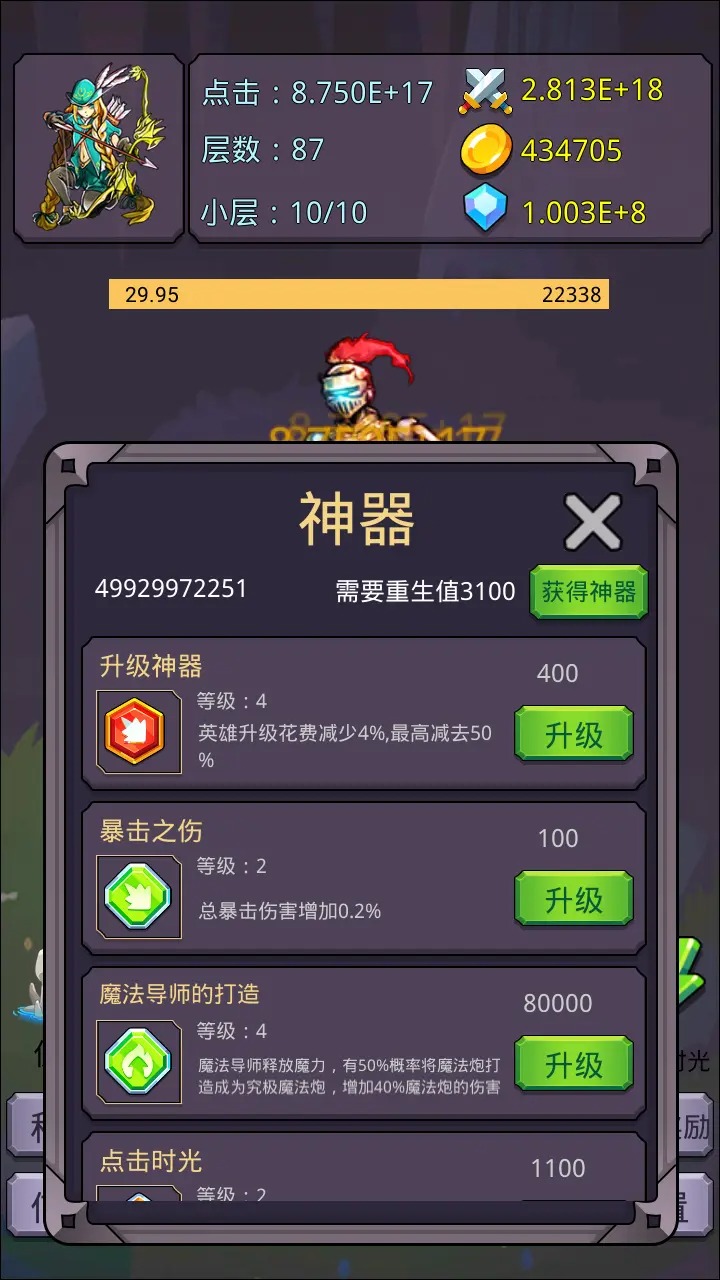Close the 神器 panel
This screenshot has width=720, height=1280.
[594, 521]
